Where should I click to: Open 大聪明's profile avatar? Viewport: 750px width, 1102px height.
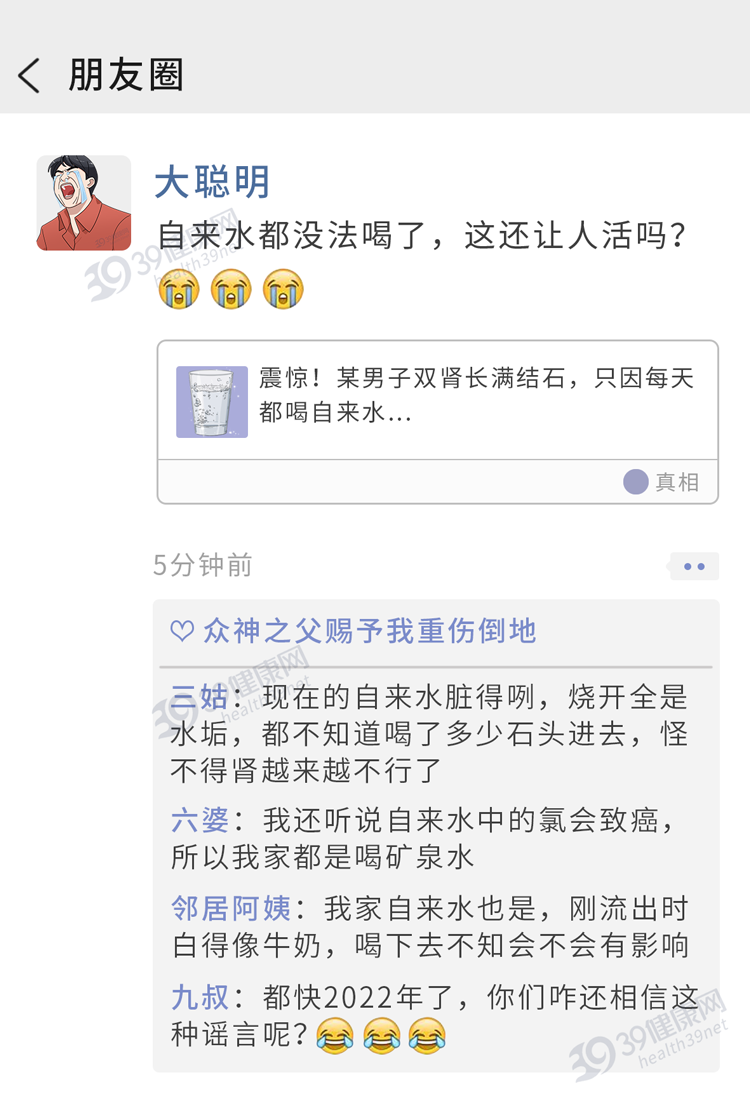[x=83, y=201]
